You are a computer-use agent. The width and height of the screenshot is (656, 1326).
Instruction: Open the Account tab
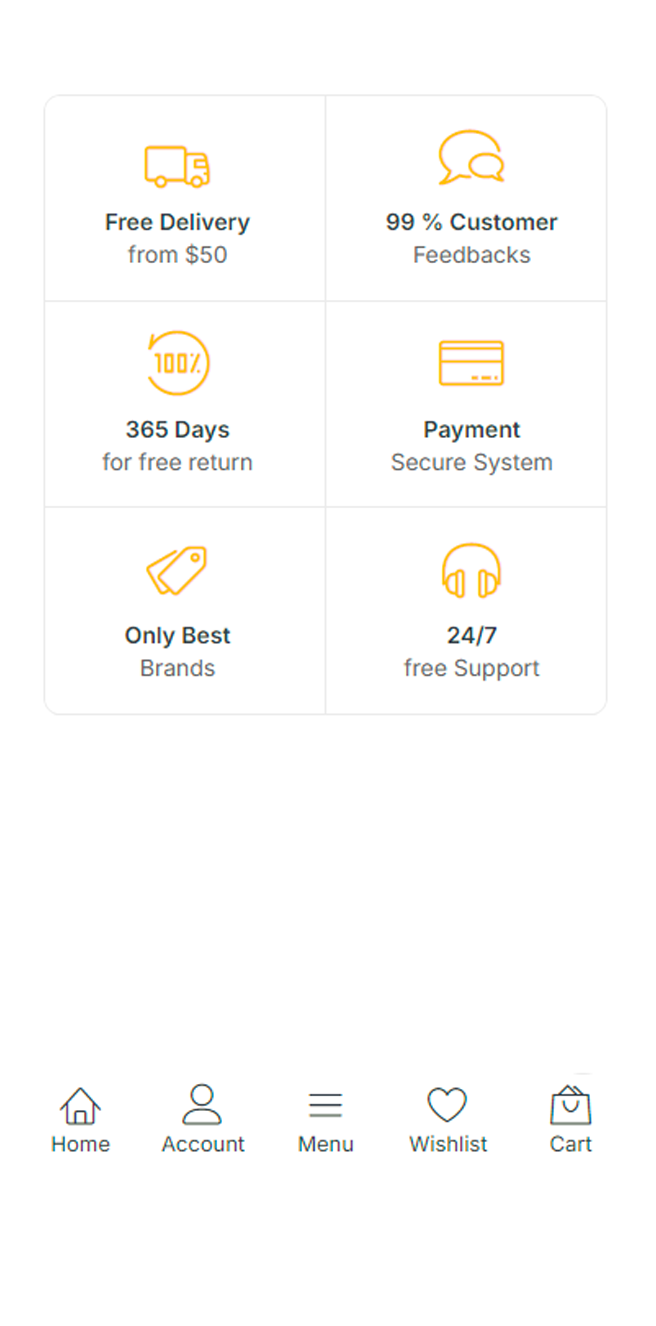pos(202,1120)
